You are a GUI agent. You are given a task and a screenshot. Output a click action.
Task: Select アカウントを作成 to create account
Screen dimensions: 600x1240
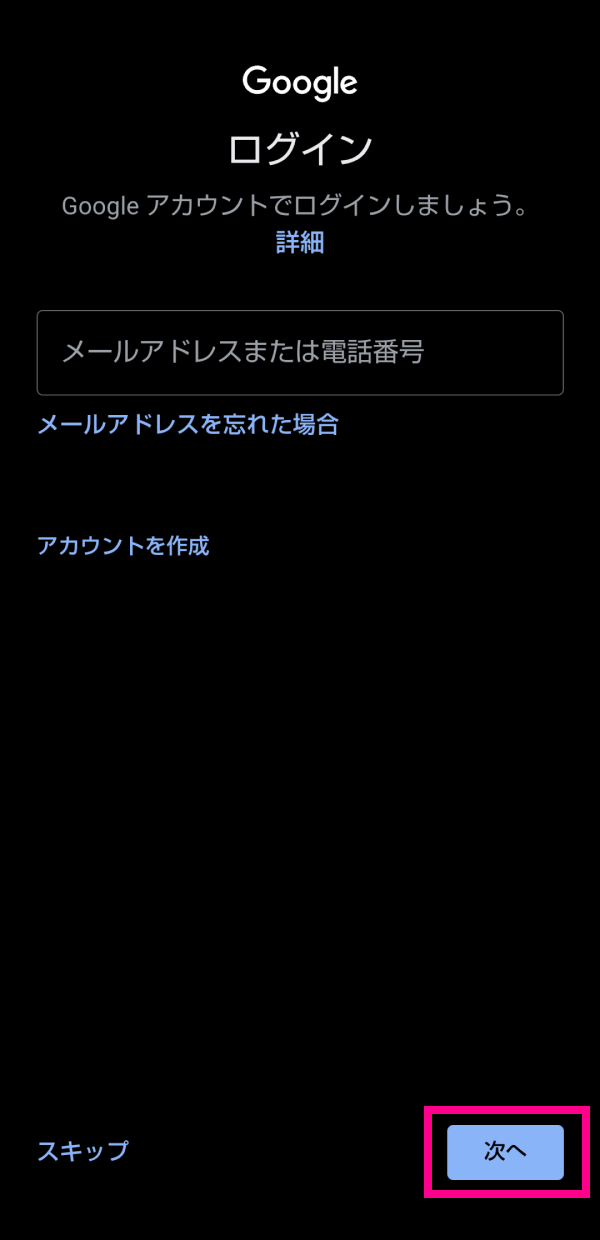pos(123,546)
